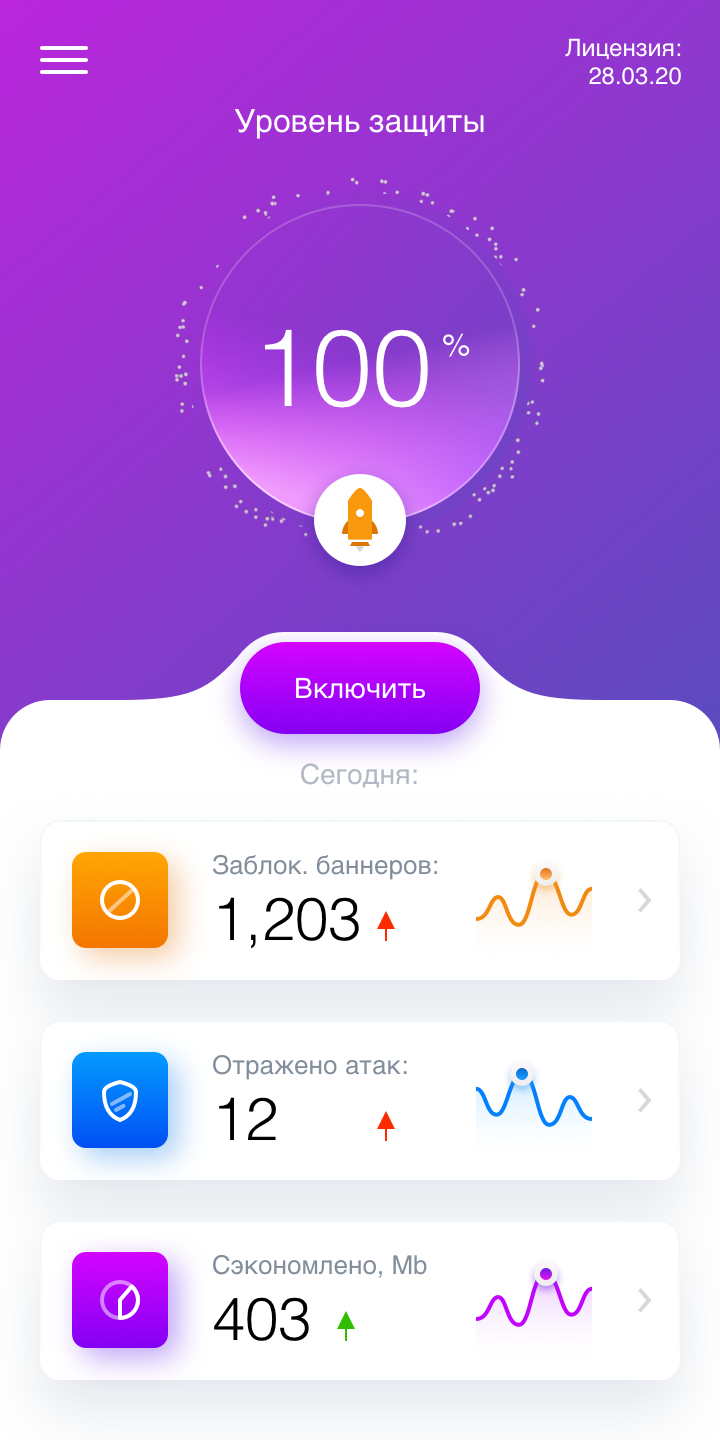The width and height of the screenshot is (720, 1440).
Task: Open the Отражено атак card
Action: tap(360, 1100)
